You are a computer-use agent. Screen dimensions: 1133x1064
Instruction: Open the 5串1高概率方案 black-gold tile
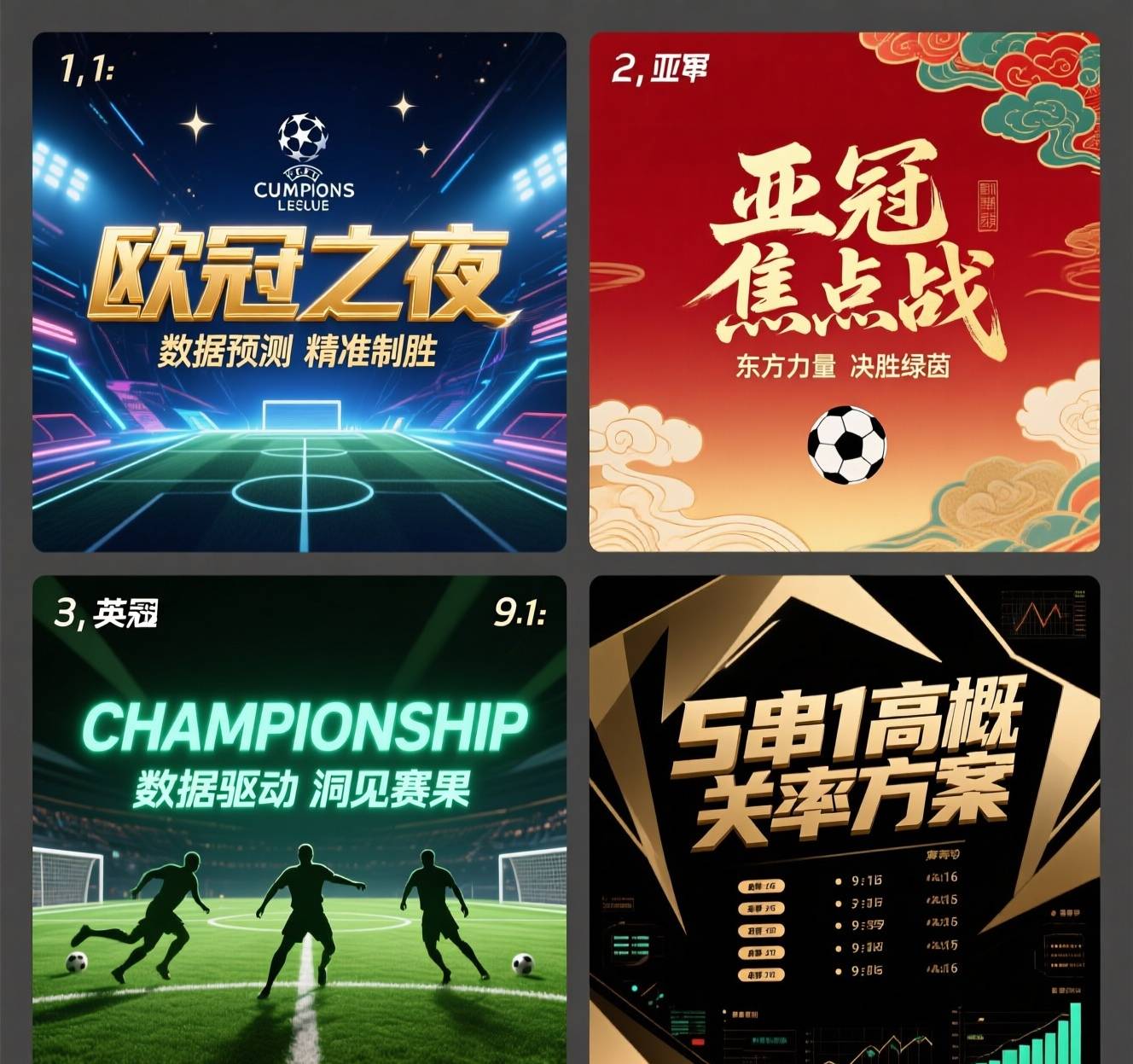pos(845,819)
